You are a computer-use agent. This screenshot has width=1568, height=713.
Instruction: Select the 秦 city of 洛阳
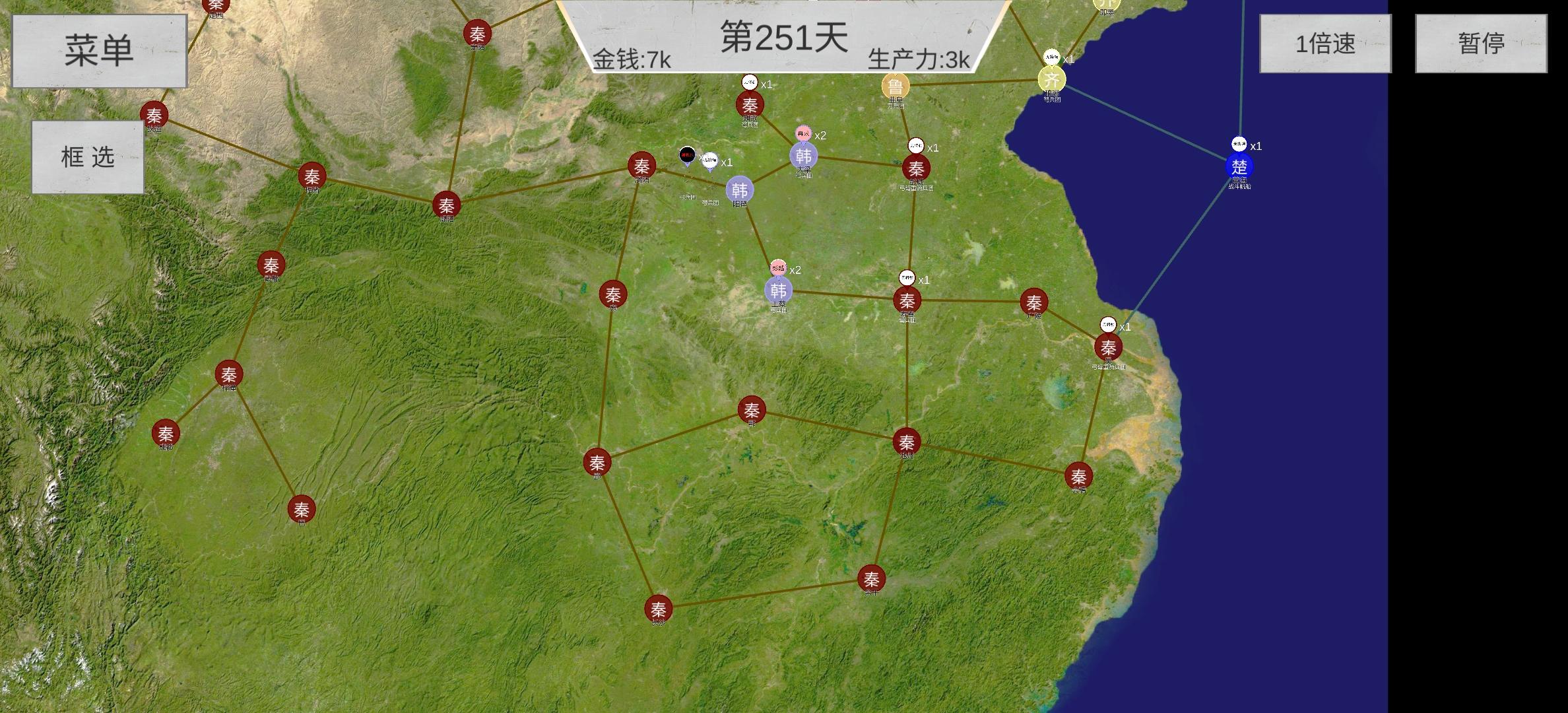coord(641,166)
